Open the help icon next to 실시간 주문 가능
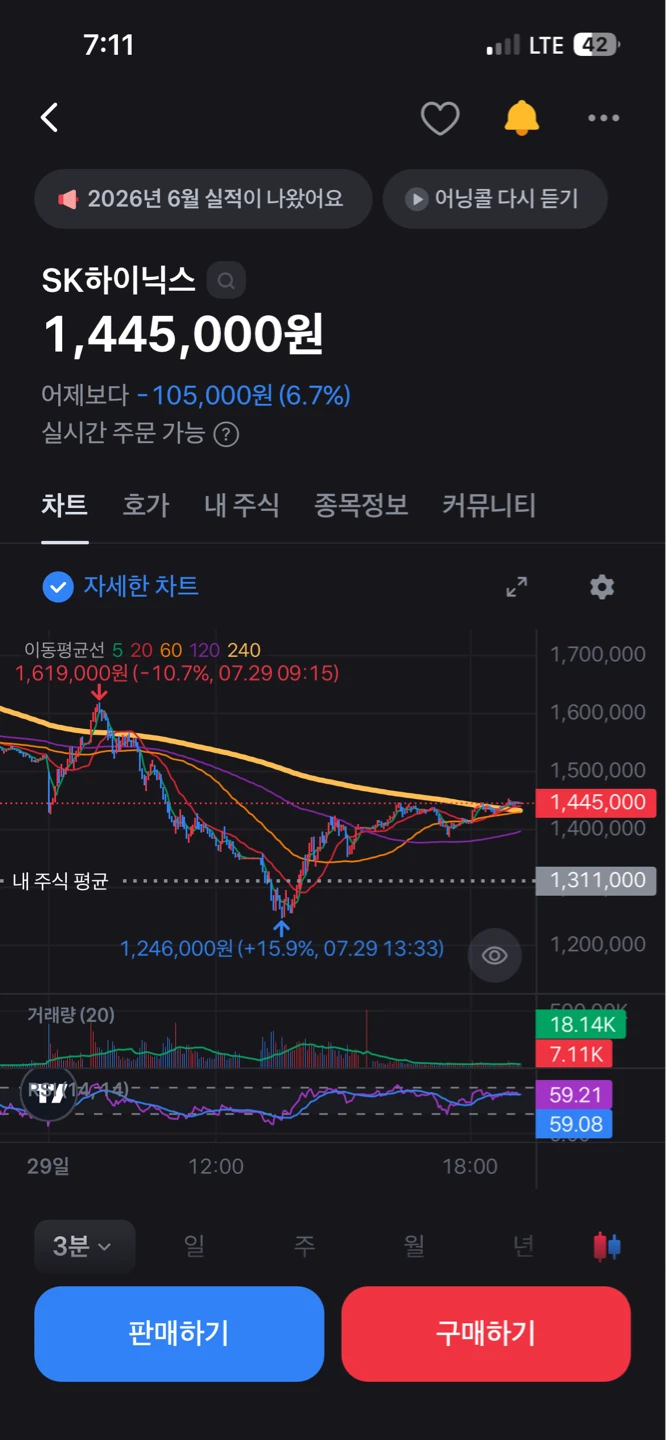The image size is (666, 1440). (x=227, y=434)
